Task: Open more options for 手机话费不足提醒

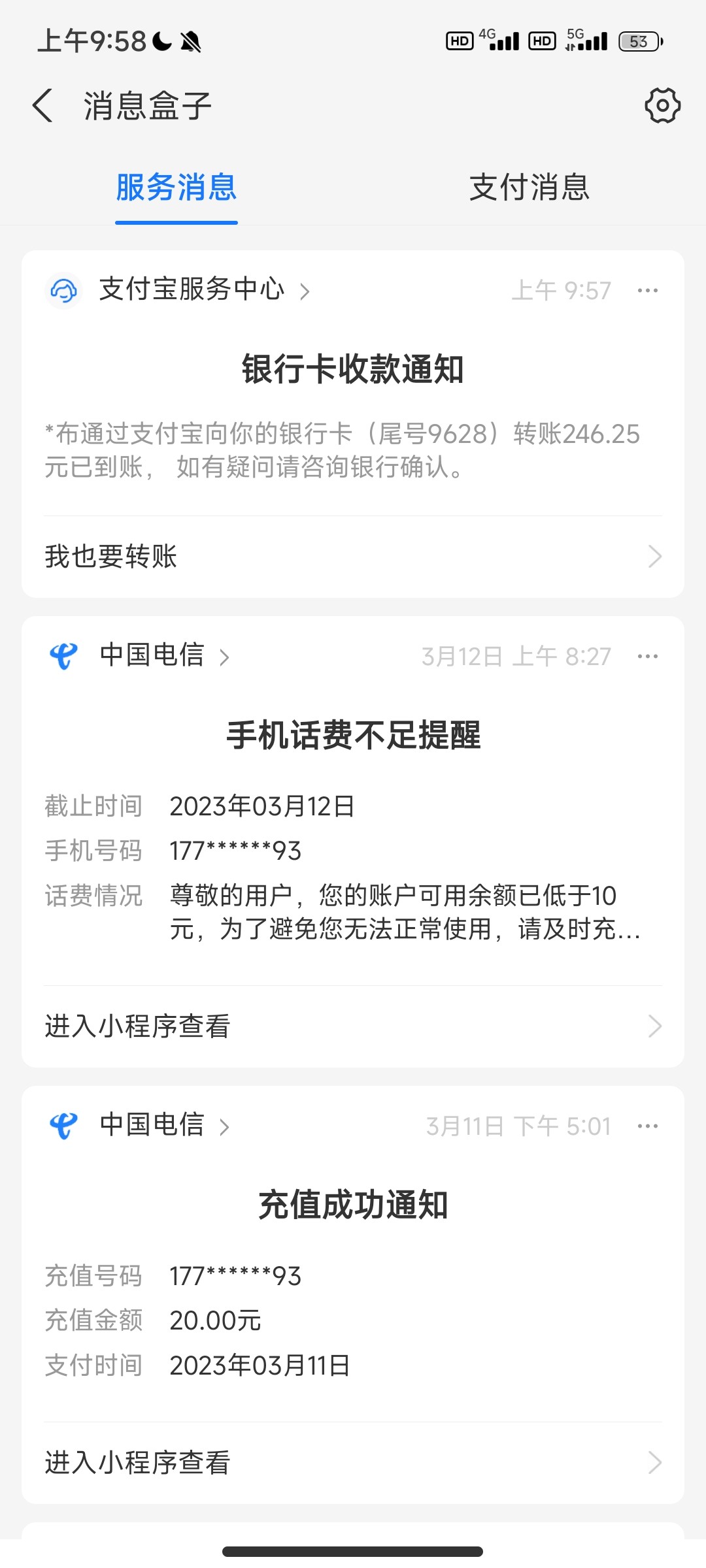Action: pyautogui.click(x=647, y=657)
